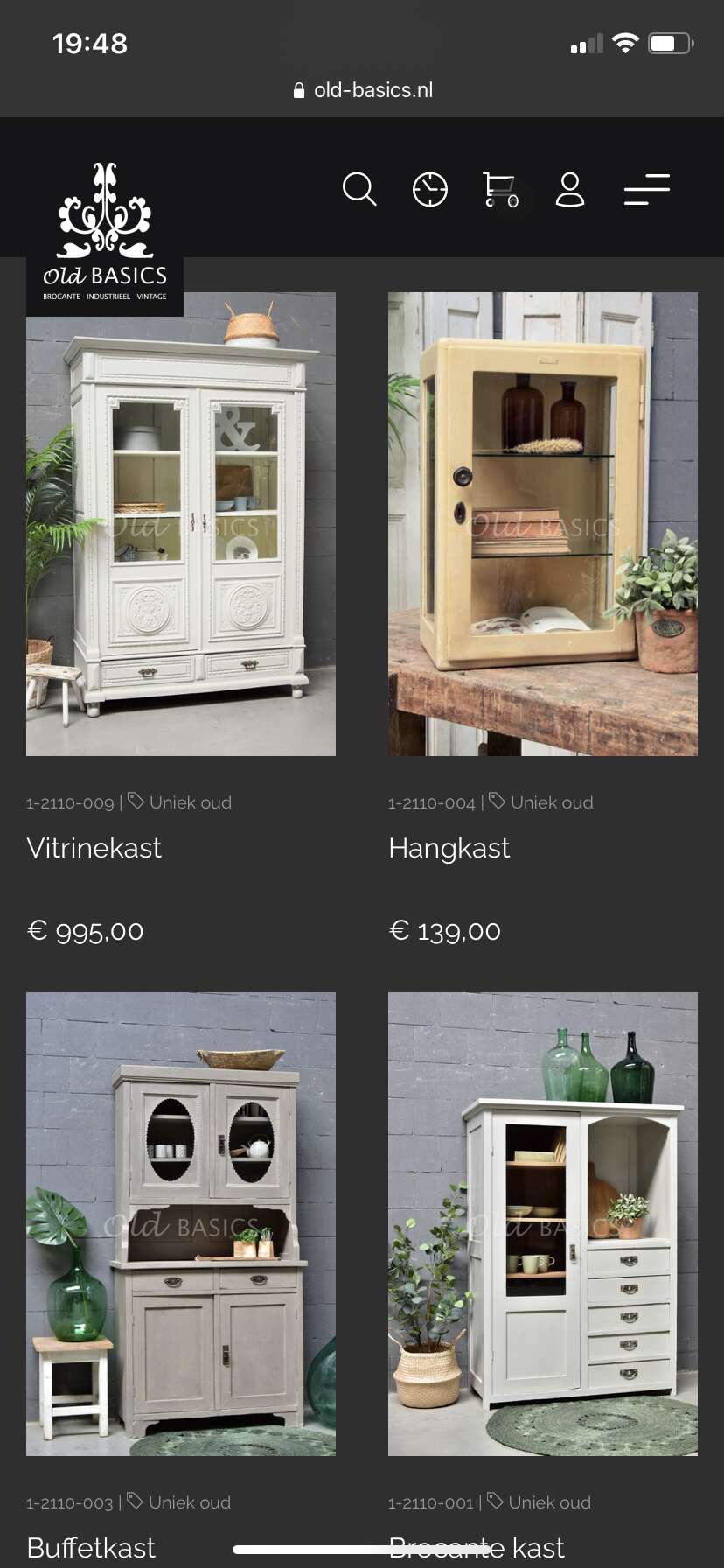
Task: Open the Brocante kast product photo
Action: click(543, 1224)
